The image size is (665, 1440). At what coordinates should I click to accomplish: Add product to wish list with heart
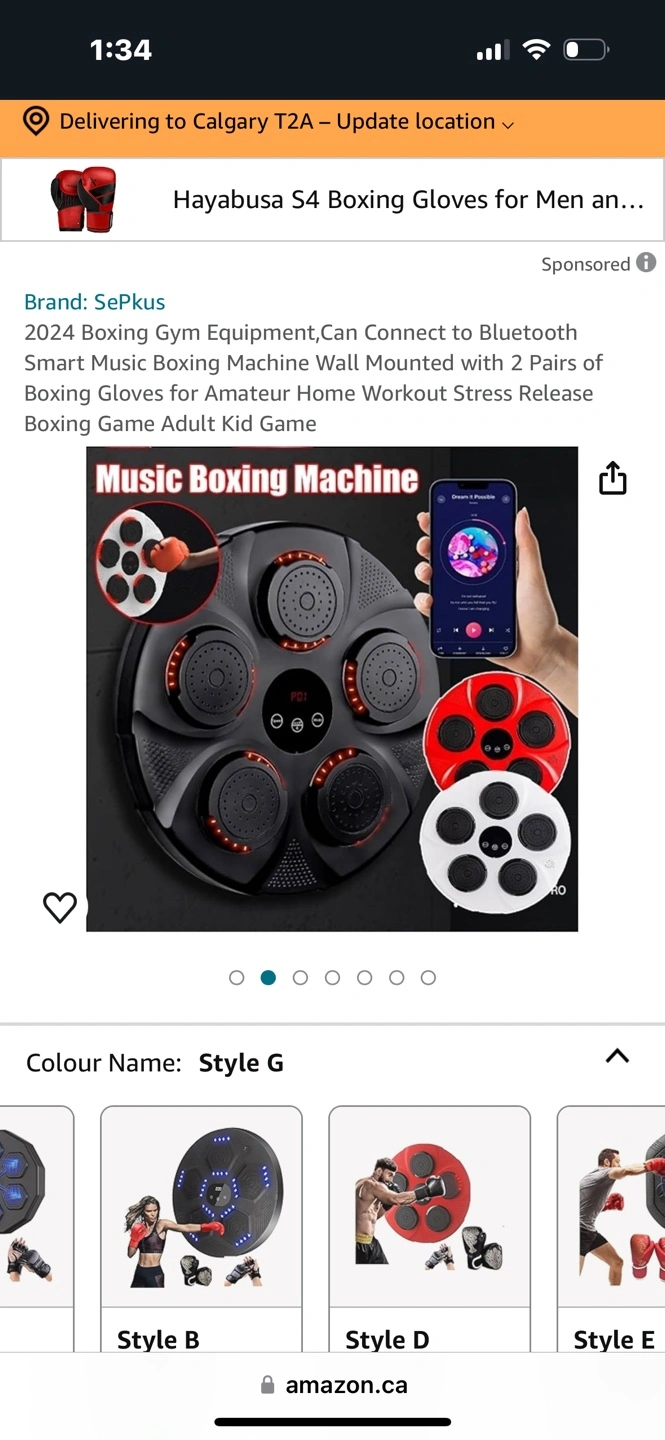coord(60,907)
